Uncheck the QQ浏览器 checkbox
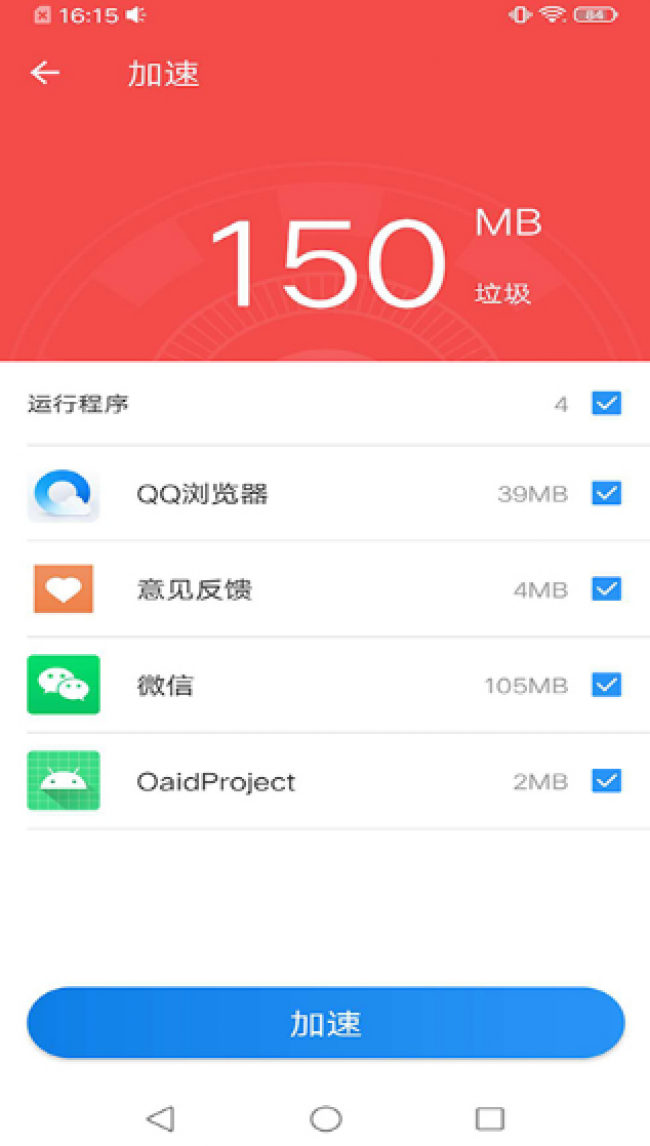 [606, 493]
